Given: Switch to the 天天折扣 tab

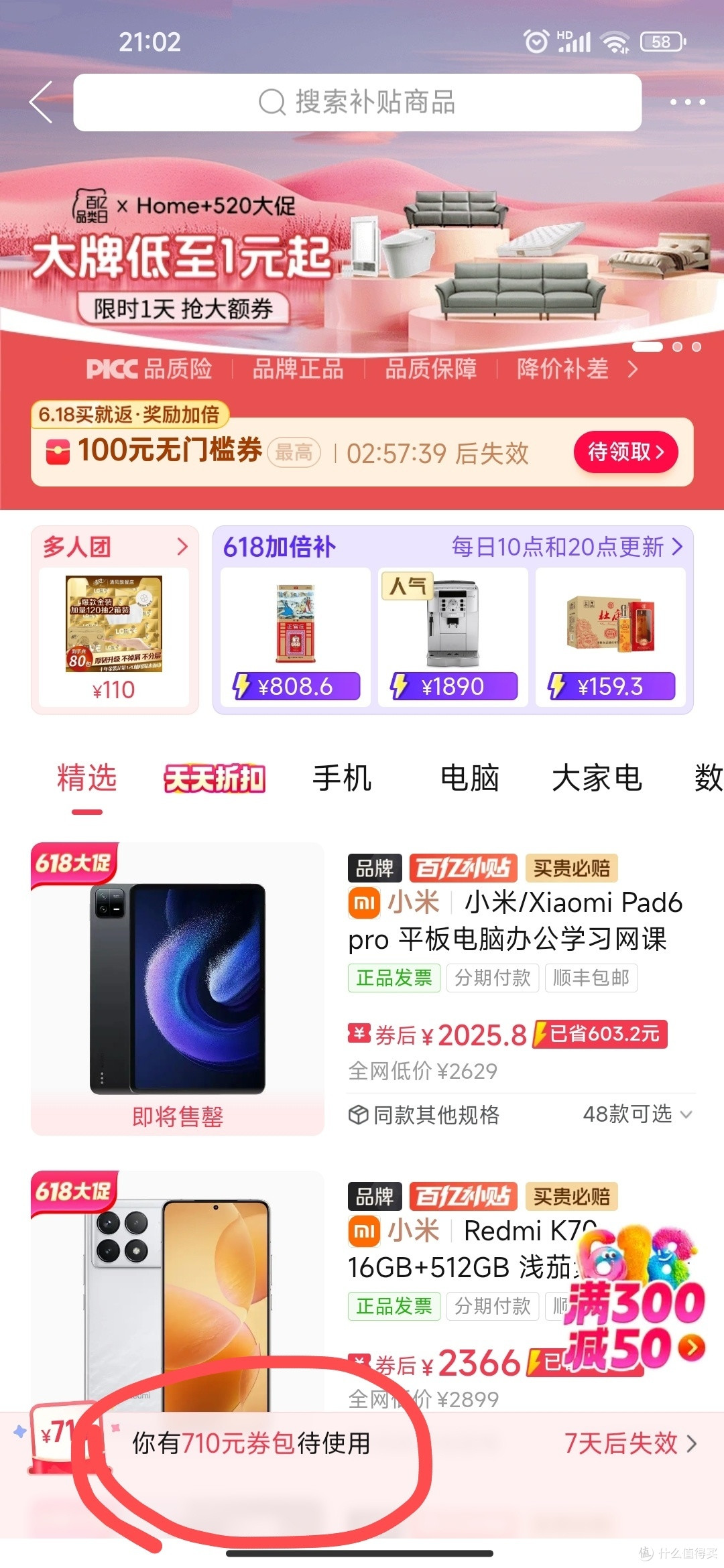Looking at the screenshot, I should point(215,779).
